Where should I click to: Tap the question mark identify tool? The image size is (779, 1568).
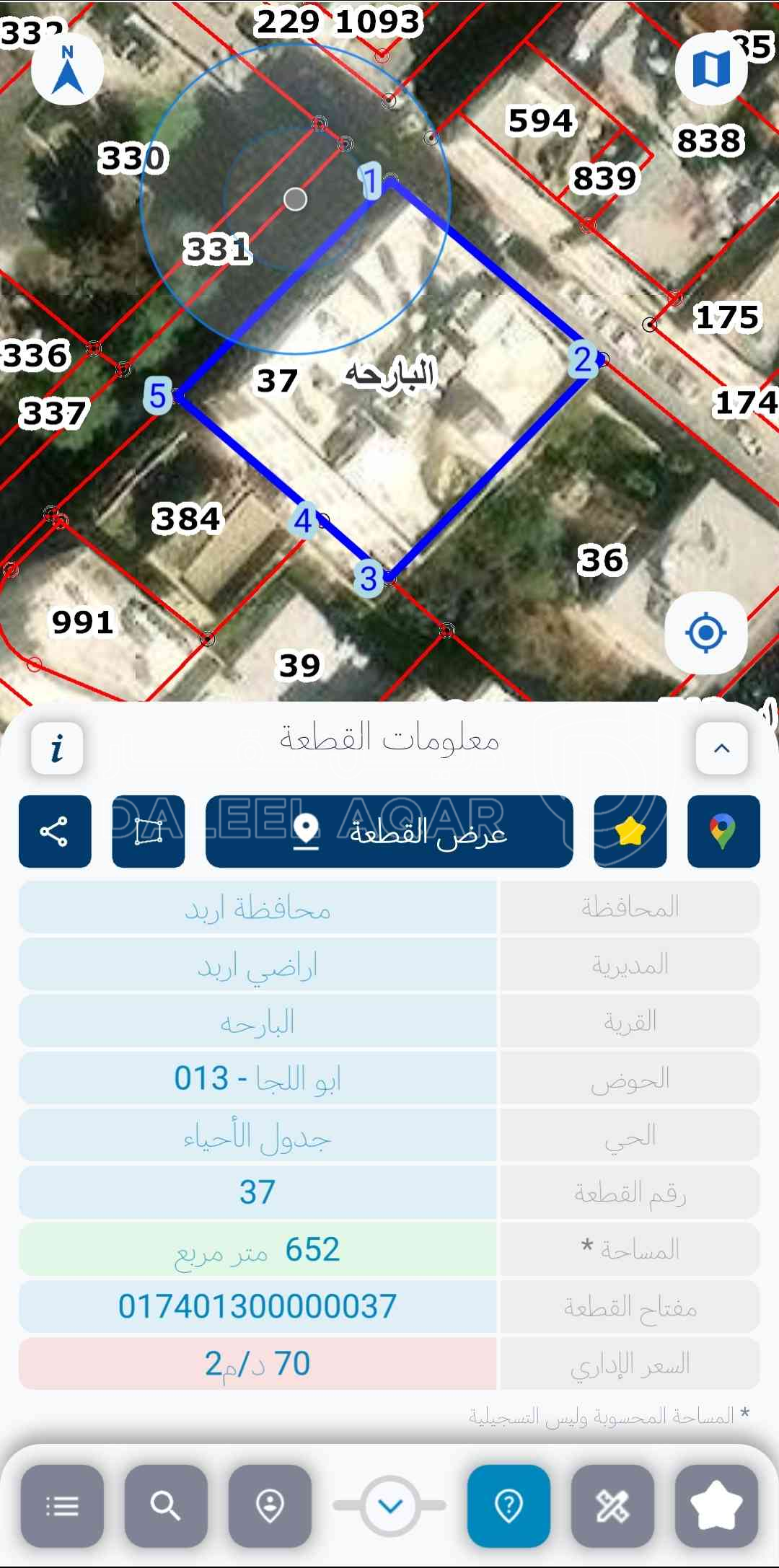pyautogui.click(x=509, y=1506)
